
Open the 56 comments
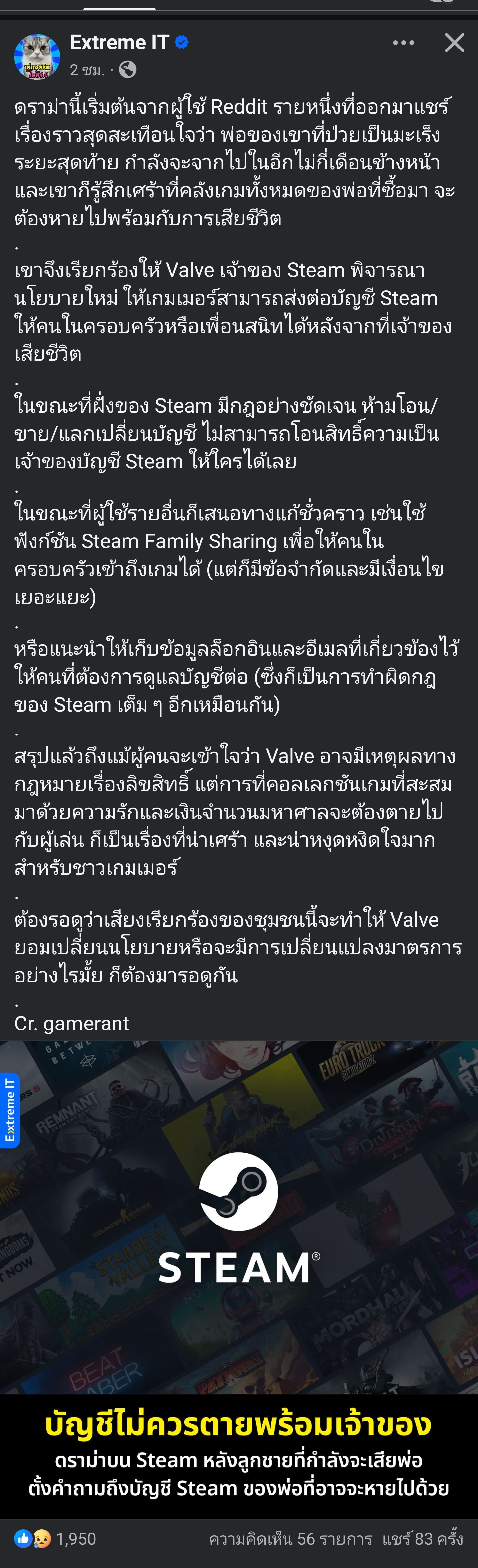[x=290, y=1539]
